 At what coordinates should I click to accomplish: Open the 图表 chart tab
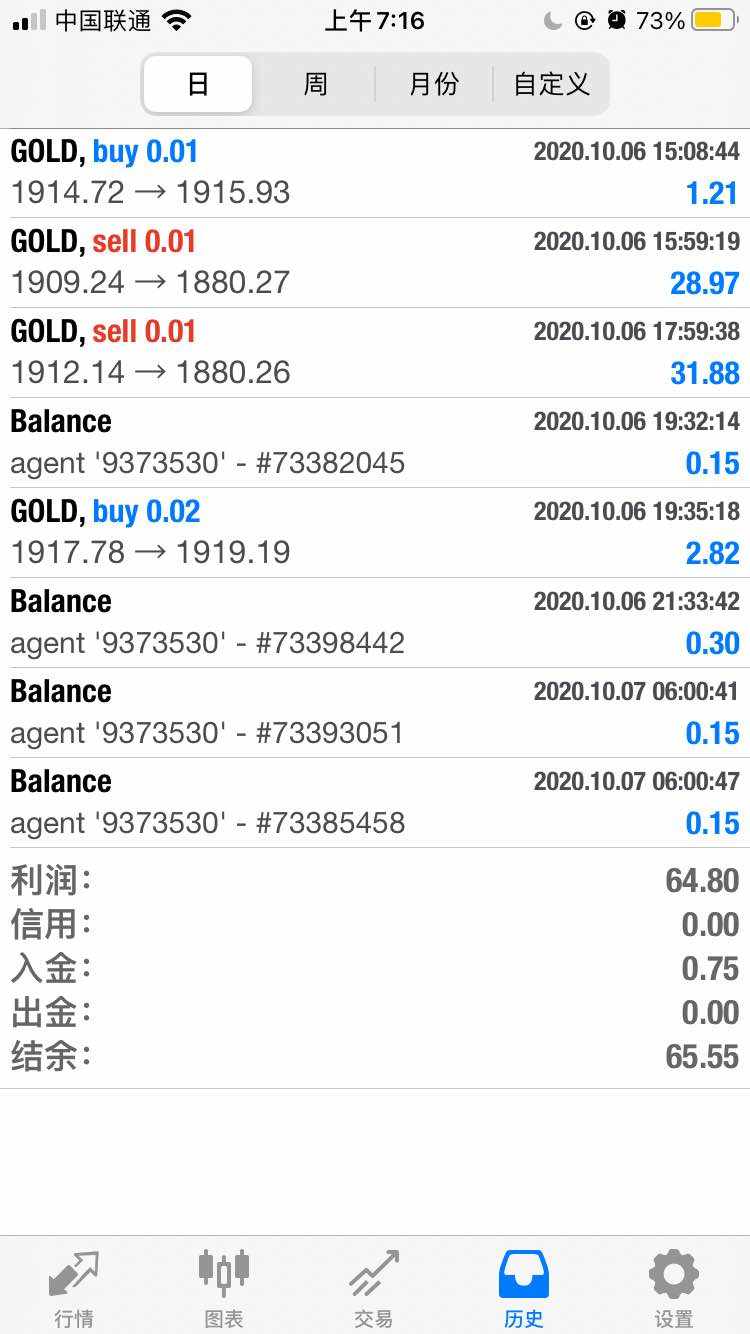tap(224, 1286)
